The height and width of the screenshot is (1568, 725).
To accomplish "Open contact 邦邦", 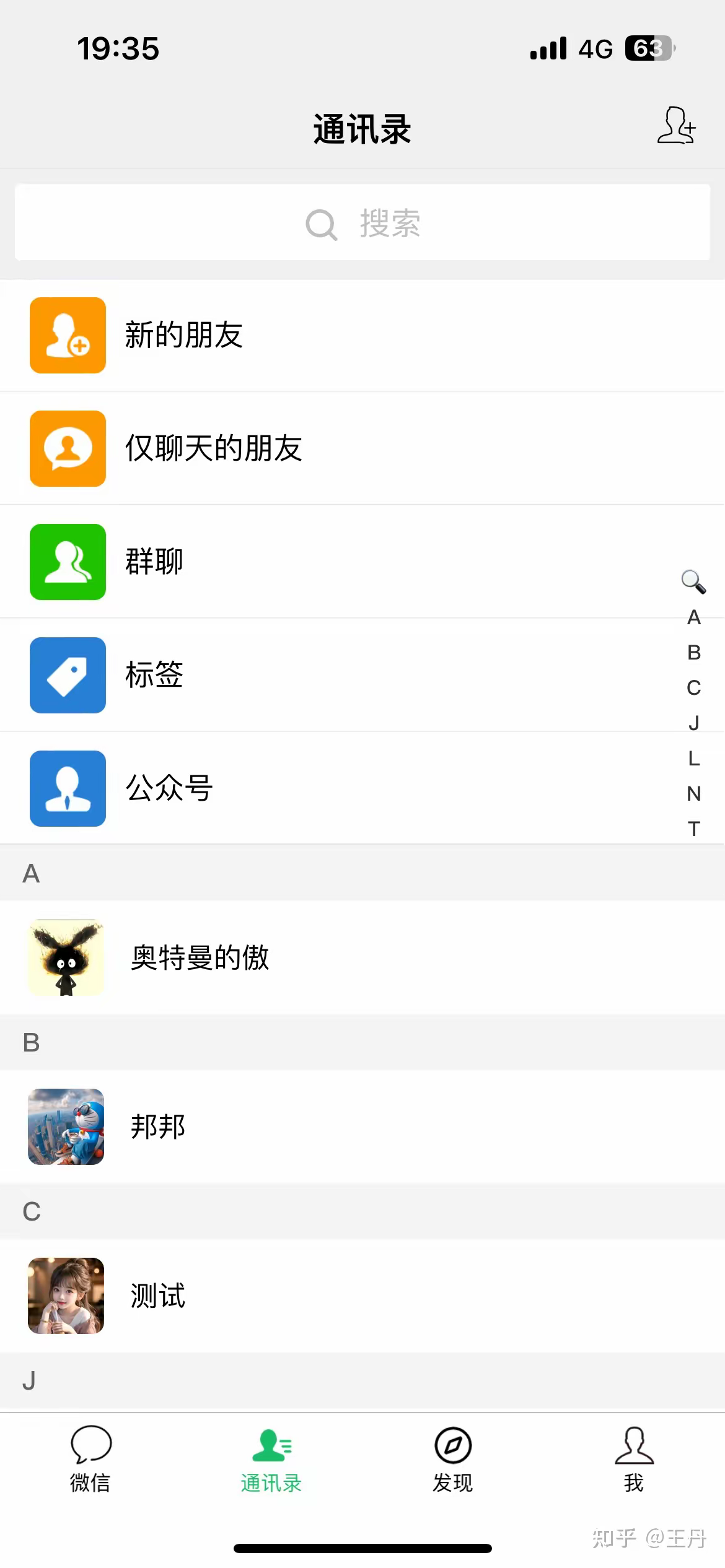I will coord(362,1126).
